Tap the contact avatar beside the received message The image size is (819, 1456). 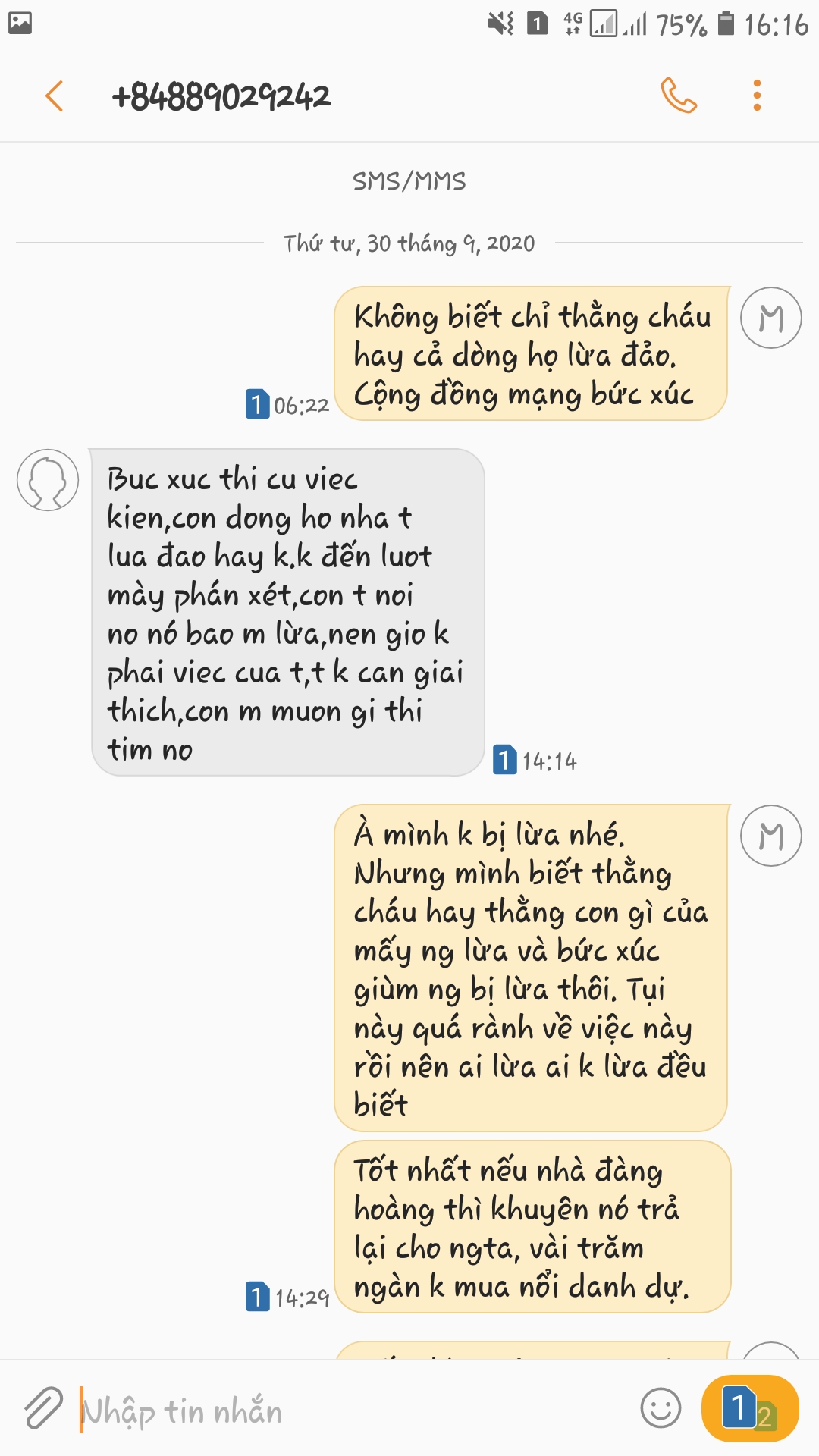point(48,480)
